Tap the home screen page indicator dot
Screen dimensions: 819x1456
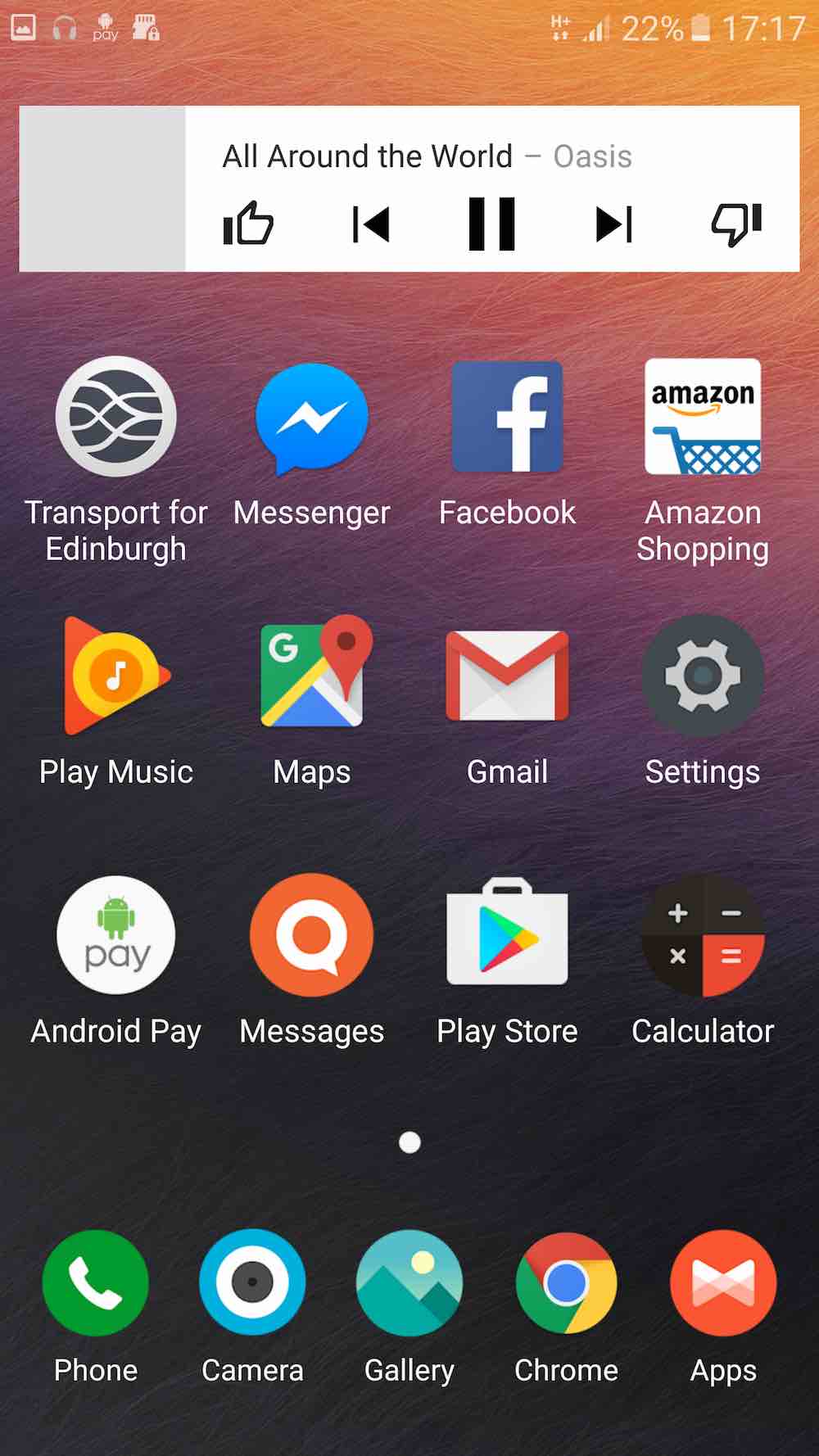click(x=409, y=1141)
